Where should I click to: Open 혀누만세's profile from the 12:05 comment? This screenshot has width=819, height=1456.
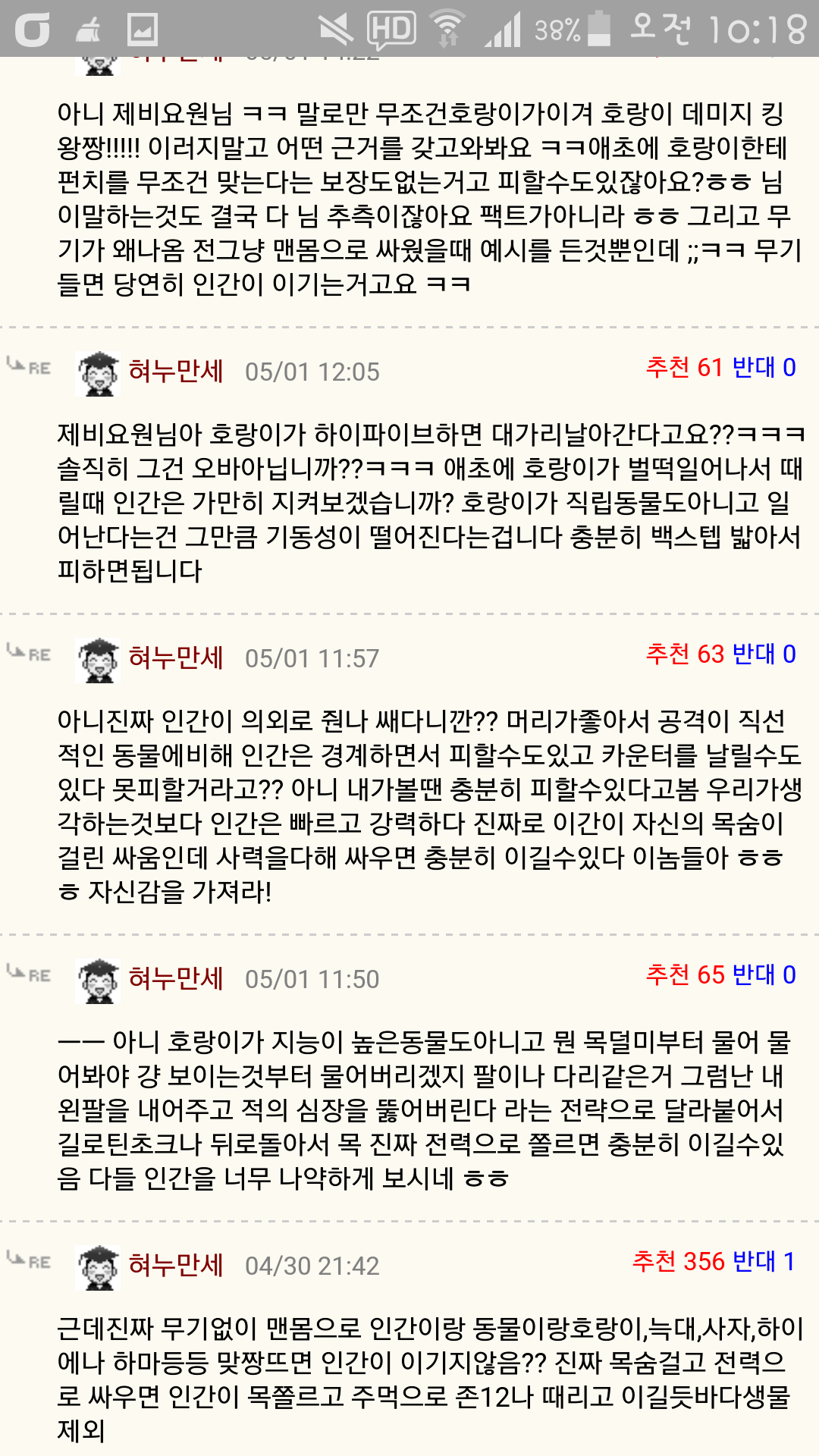point(175,372)
